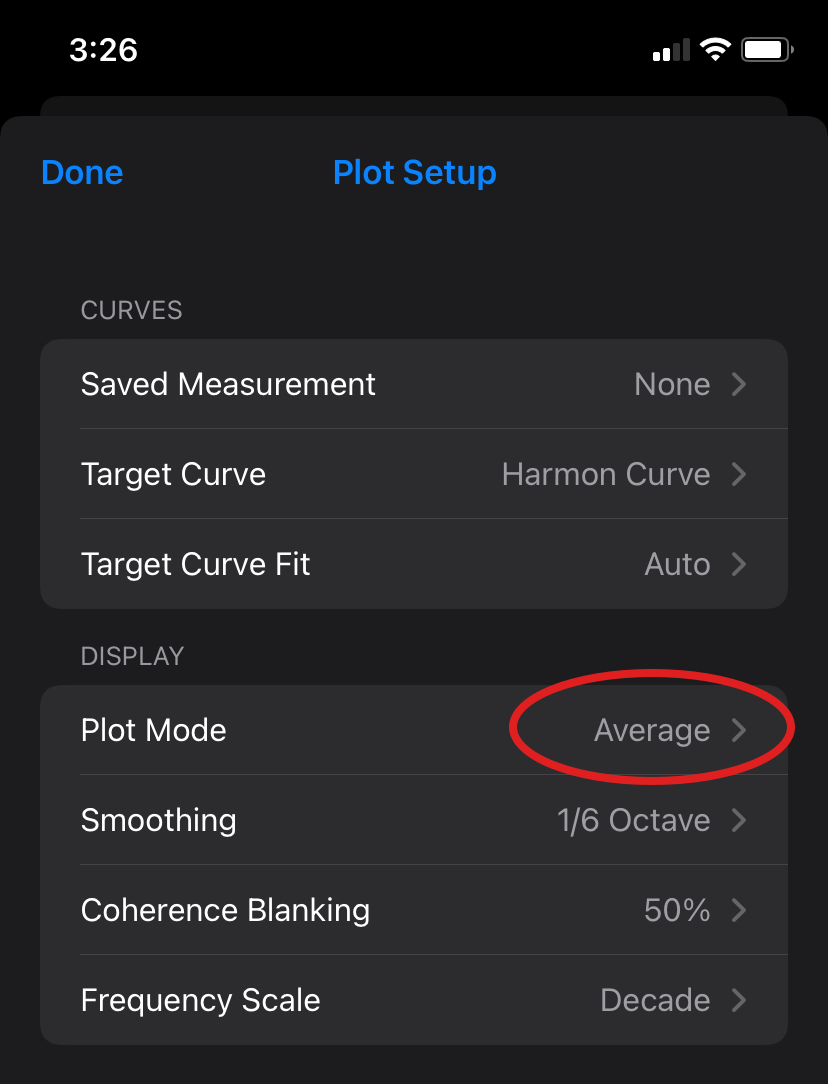Tap the Wi-Fi icon in status bar
The image size is (828, 1084).
point(716,49)
